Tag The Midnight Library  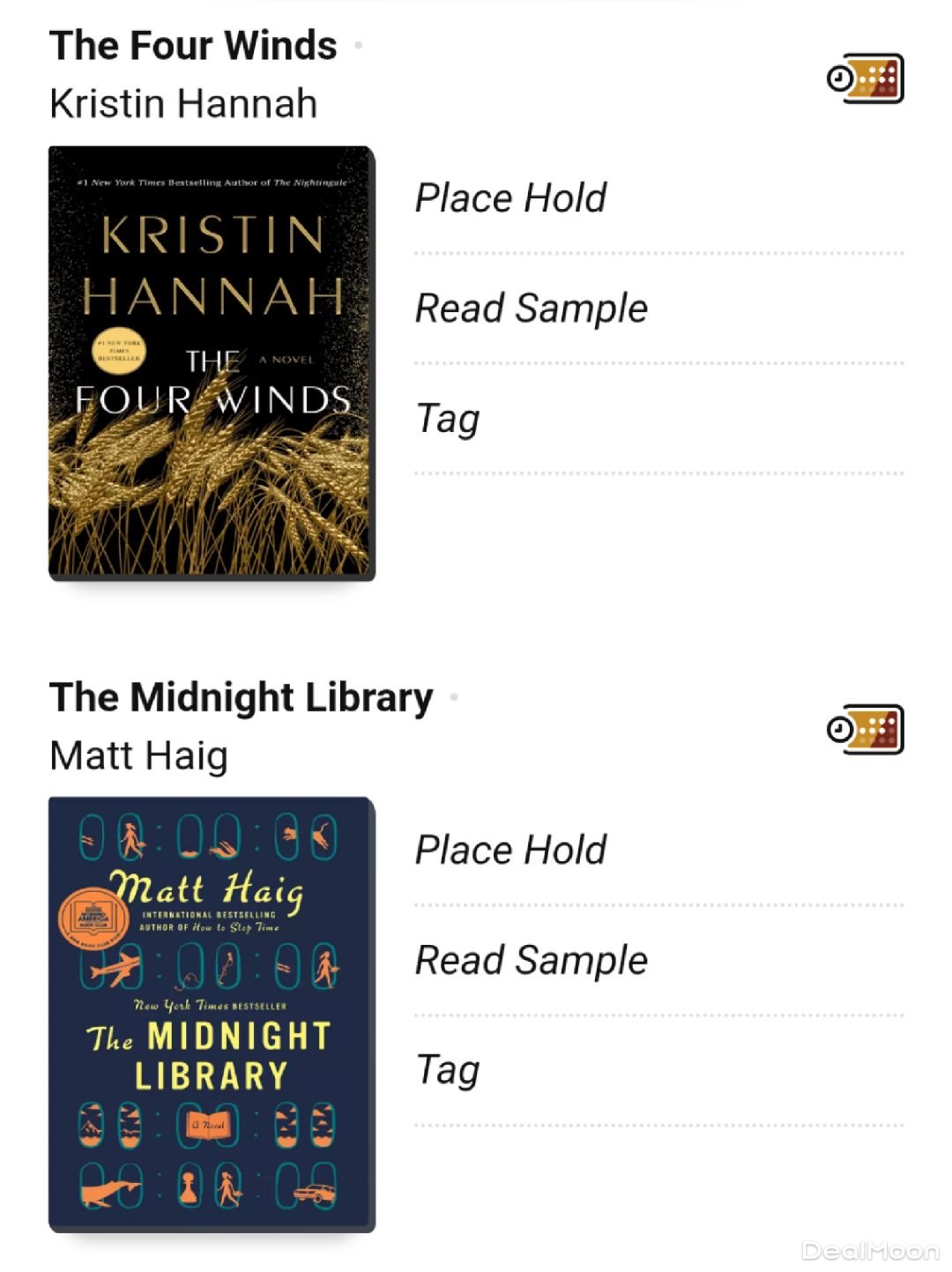[447, 1071]
